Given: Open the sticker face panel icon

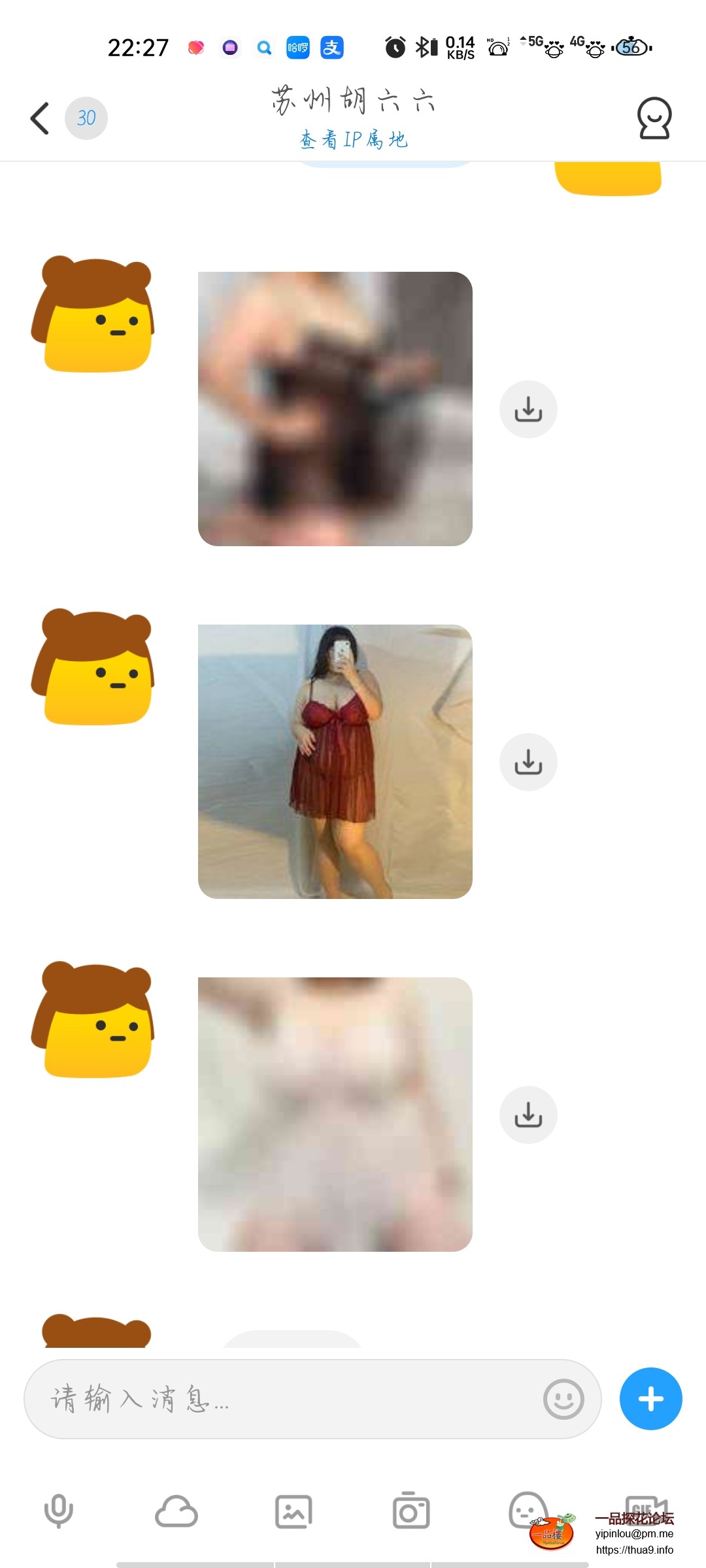Looking at the screenshot, I should click(x=527, y=1511).
